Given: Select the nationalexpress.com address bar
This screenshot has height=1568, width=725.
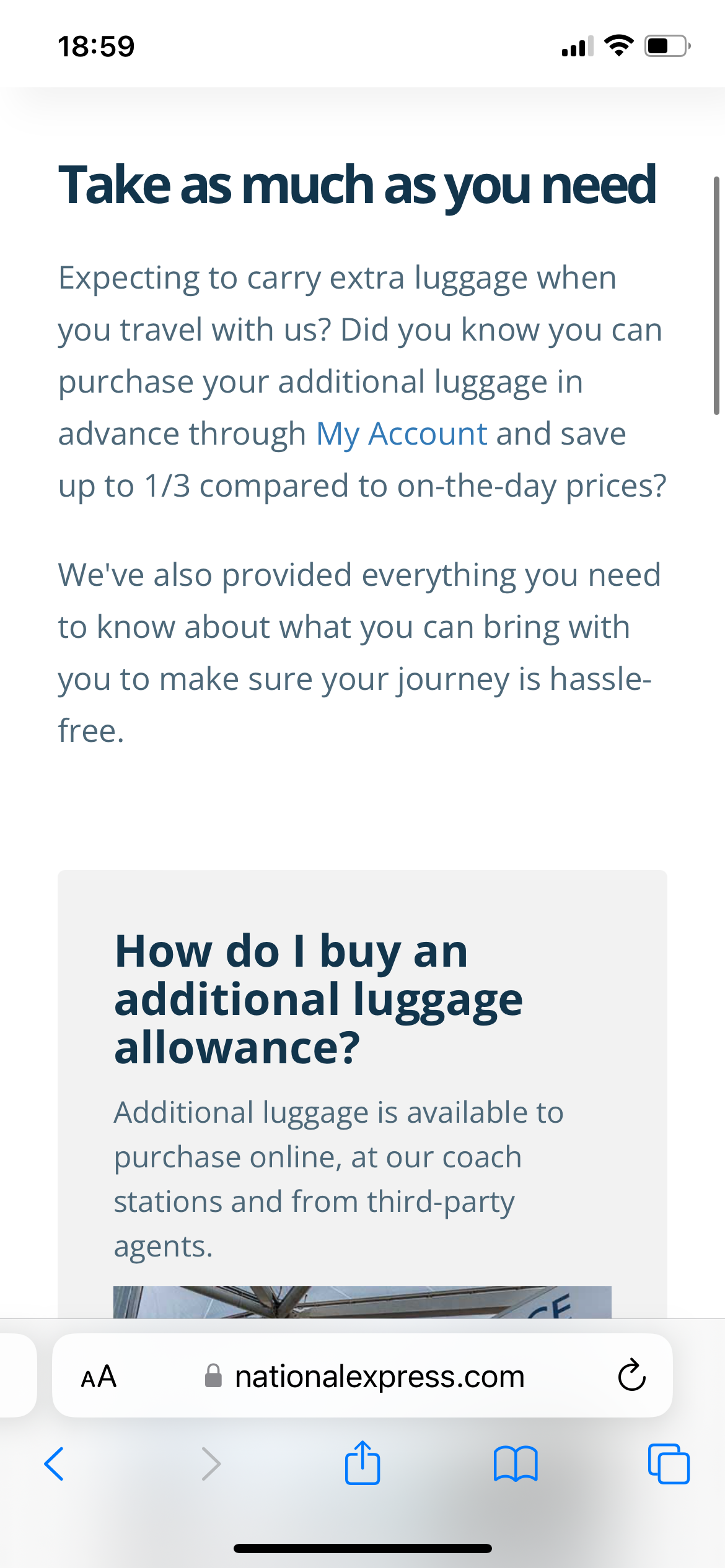Looking at the screenshot, I should (x=379, y=1376).
